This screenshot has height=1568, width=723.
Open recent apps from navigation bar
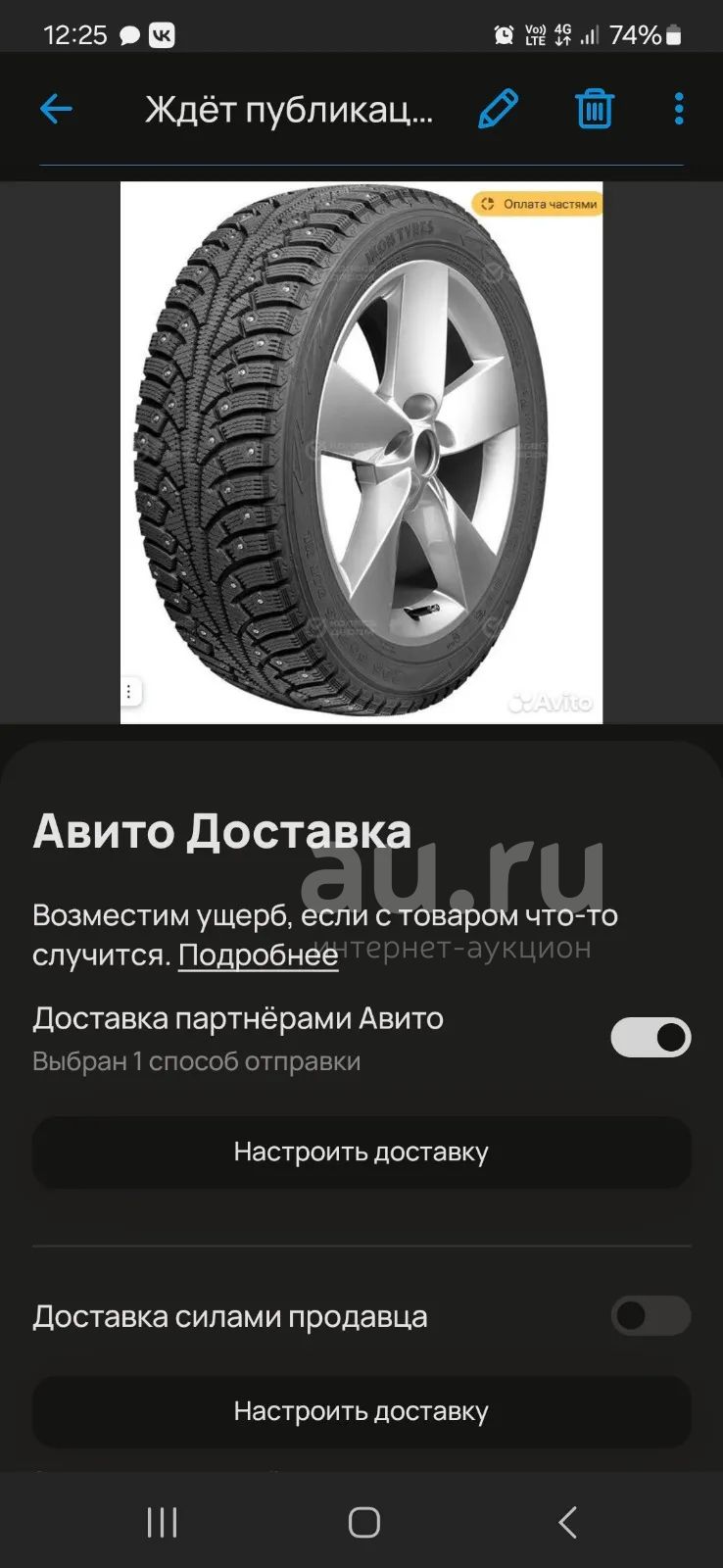(162, 1522)
